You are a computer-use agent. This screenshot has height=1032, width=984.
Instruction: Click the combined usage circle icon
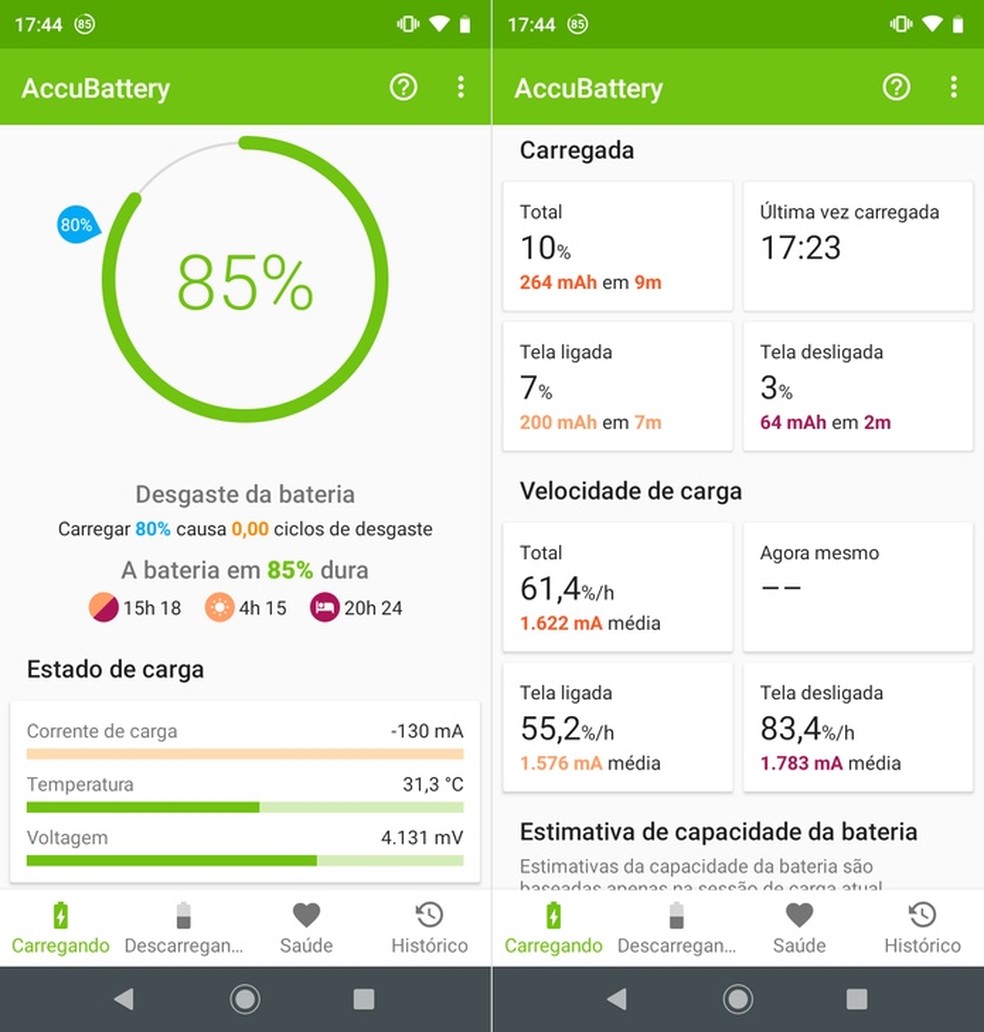[x=103, y=607]
